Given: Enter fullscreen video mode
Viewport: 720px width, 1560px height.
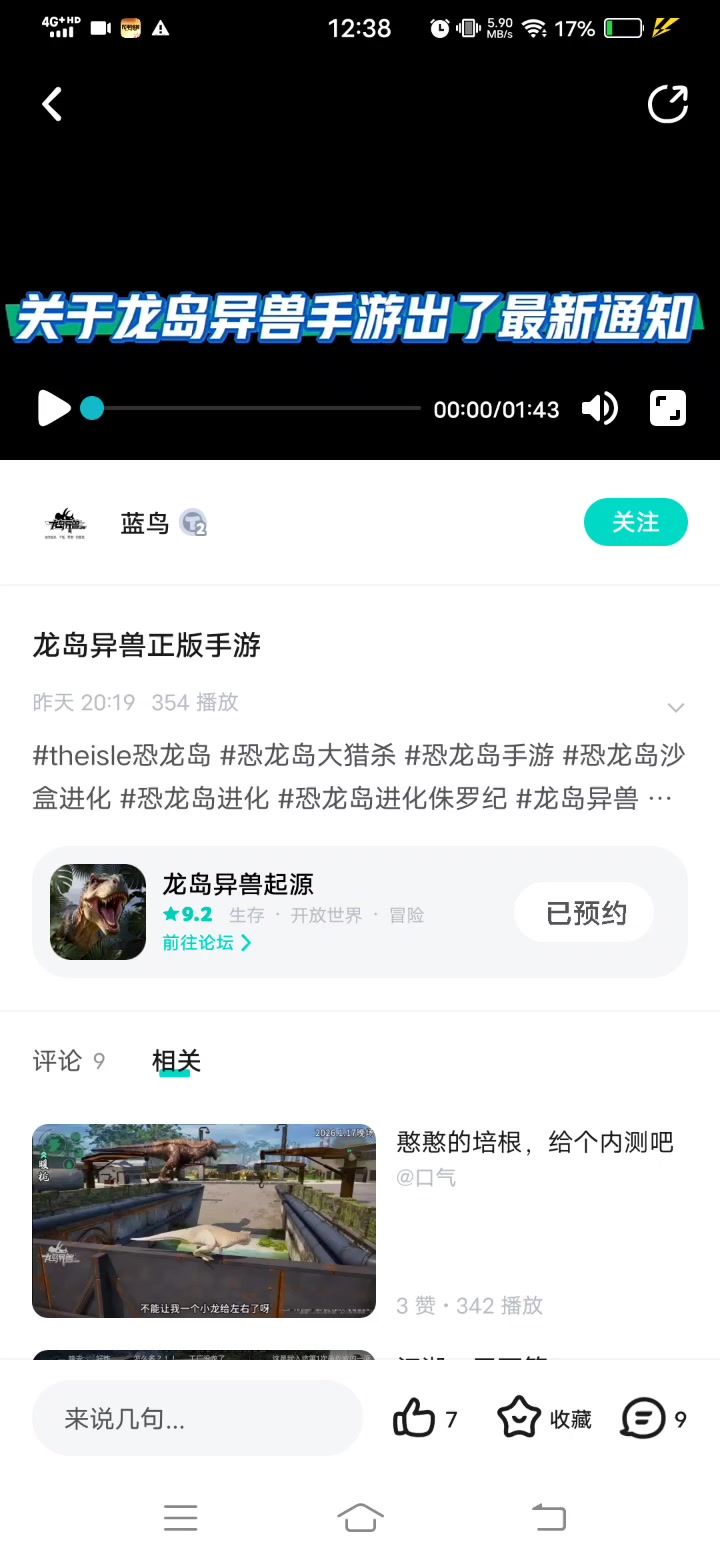Looking at the screenshot, I should pos(668,409).
